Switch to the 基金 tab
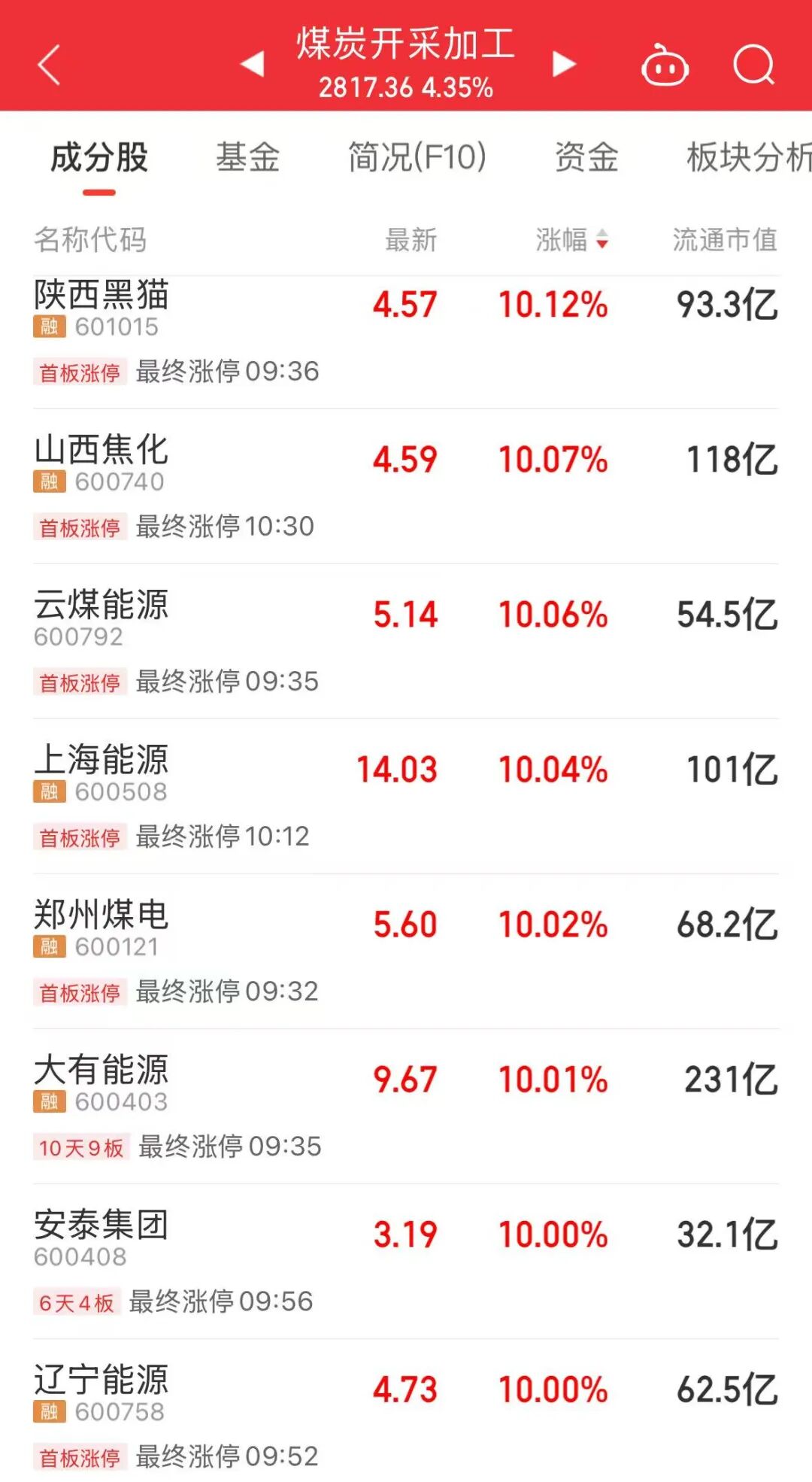812x1482 pixels. 248,158
